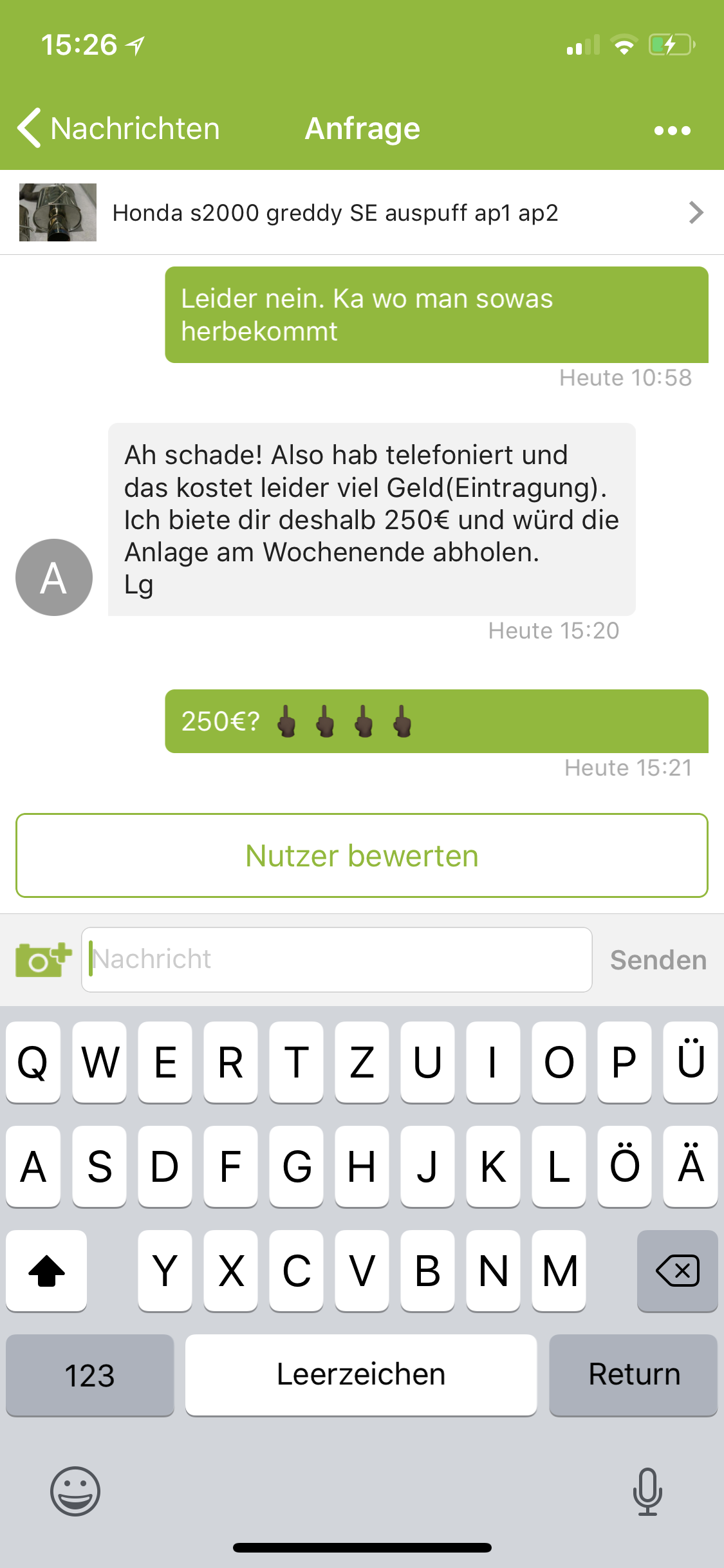Start dictation with the microphone
Viewport: 724px width, 1568px height.
[x=647, y=1491]
